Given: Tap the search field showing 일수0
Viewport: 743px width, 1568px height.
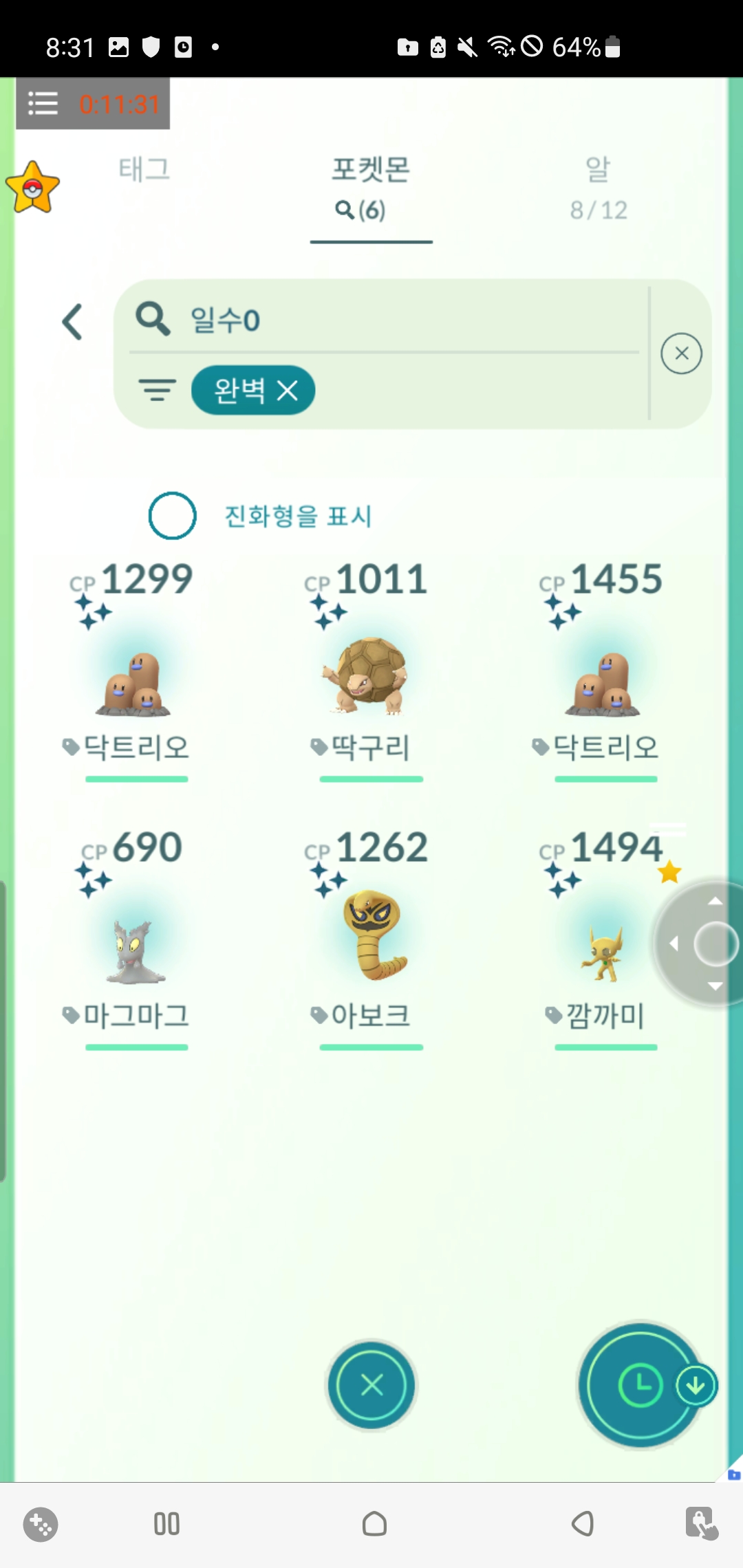Looking at the screenshot, I should (385, 320).
